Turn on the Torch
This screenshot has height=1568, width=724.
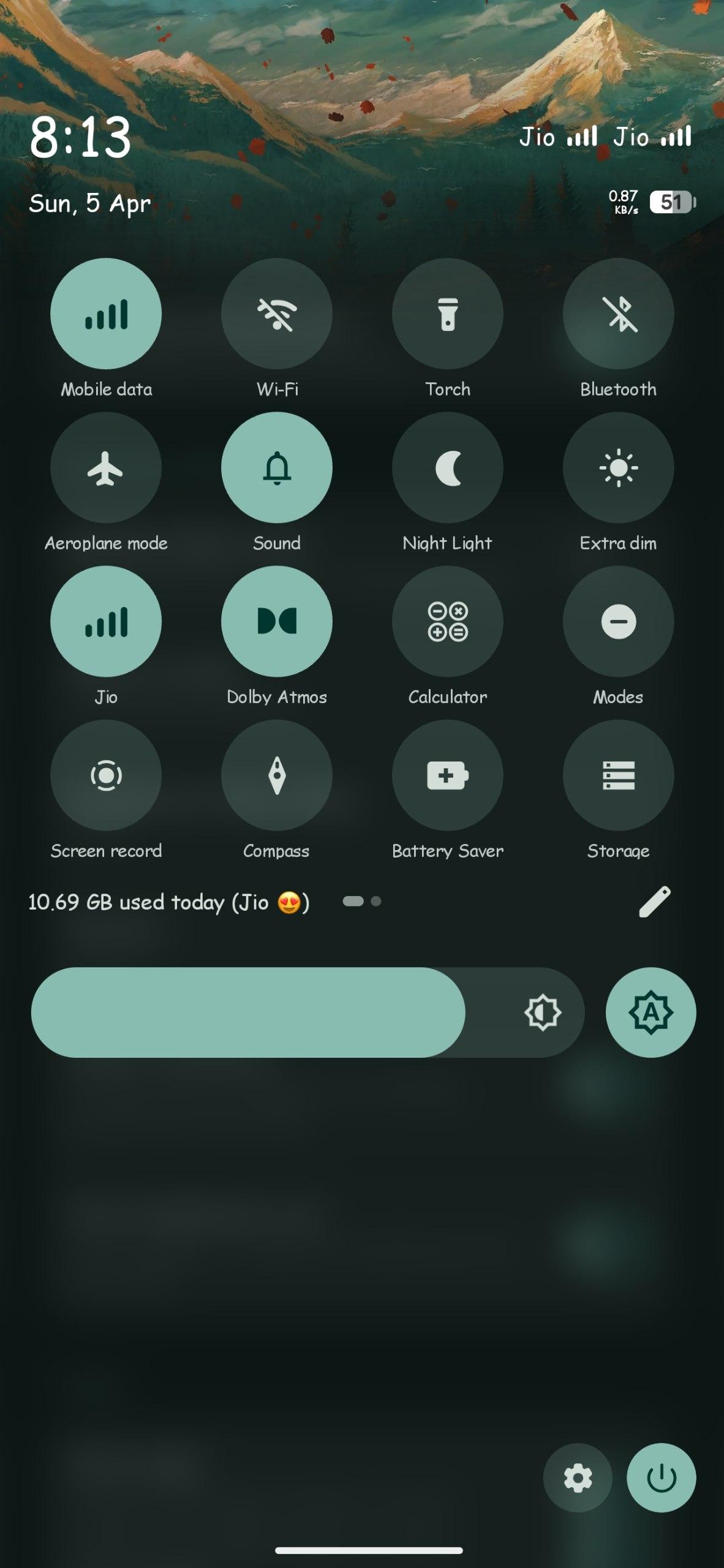tap(448, 314)
